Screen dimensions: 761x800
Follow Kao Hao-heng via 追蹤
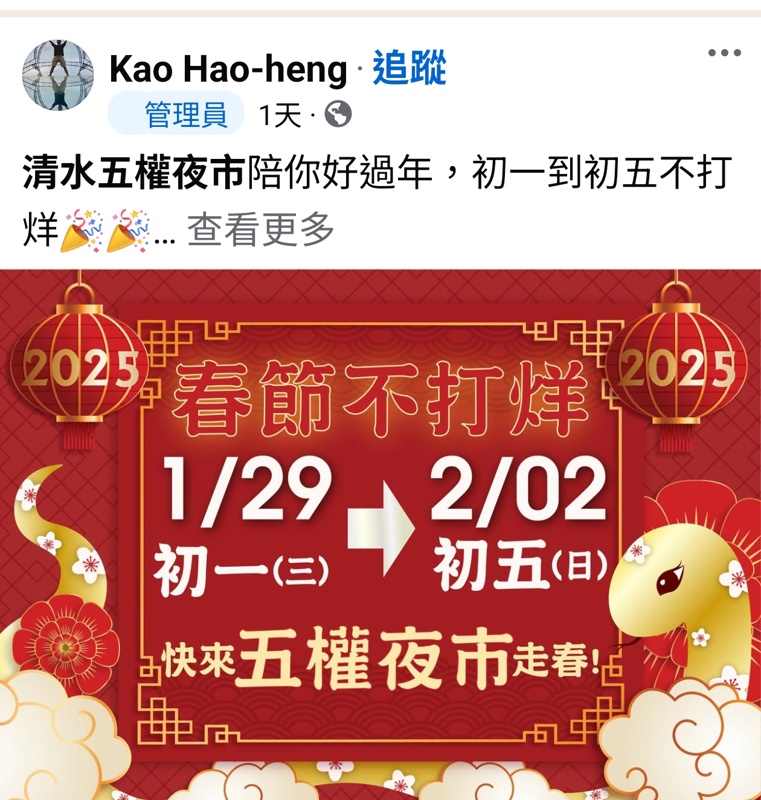point(409,69)
